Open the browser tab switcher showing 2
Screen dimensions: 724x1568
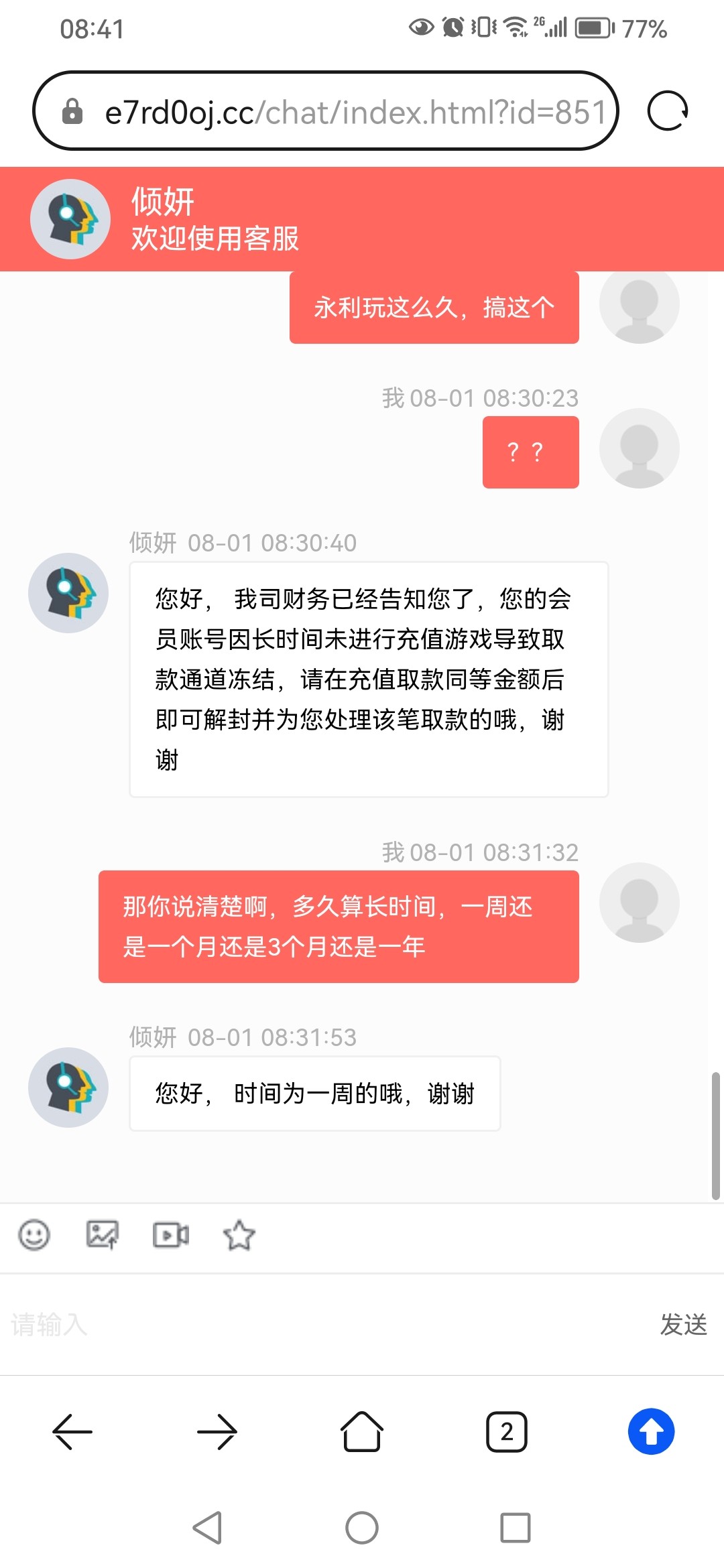506,1432
